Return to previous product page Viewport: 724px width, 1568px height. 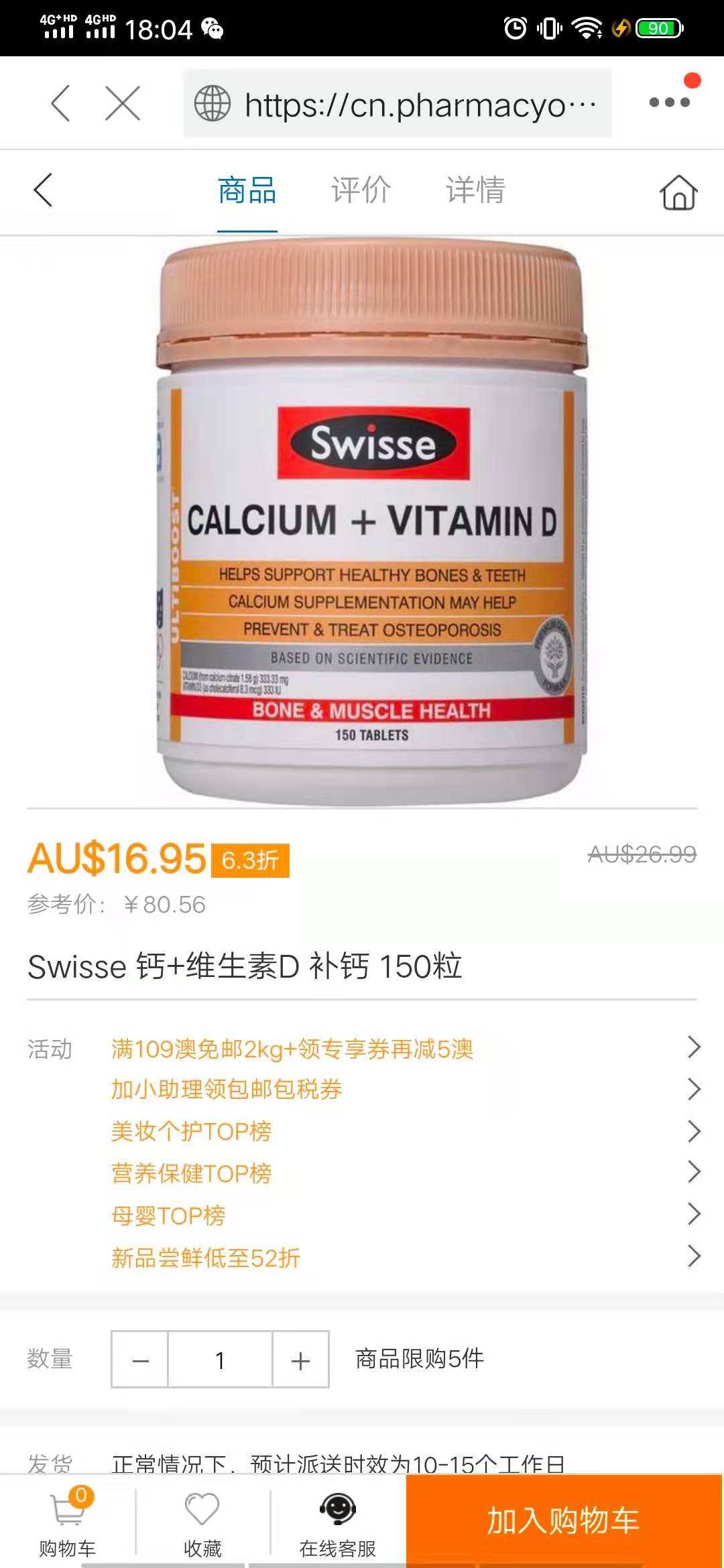(43, 190)
